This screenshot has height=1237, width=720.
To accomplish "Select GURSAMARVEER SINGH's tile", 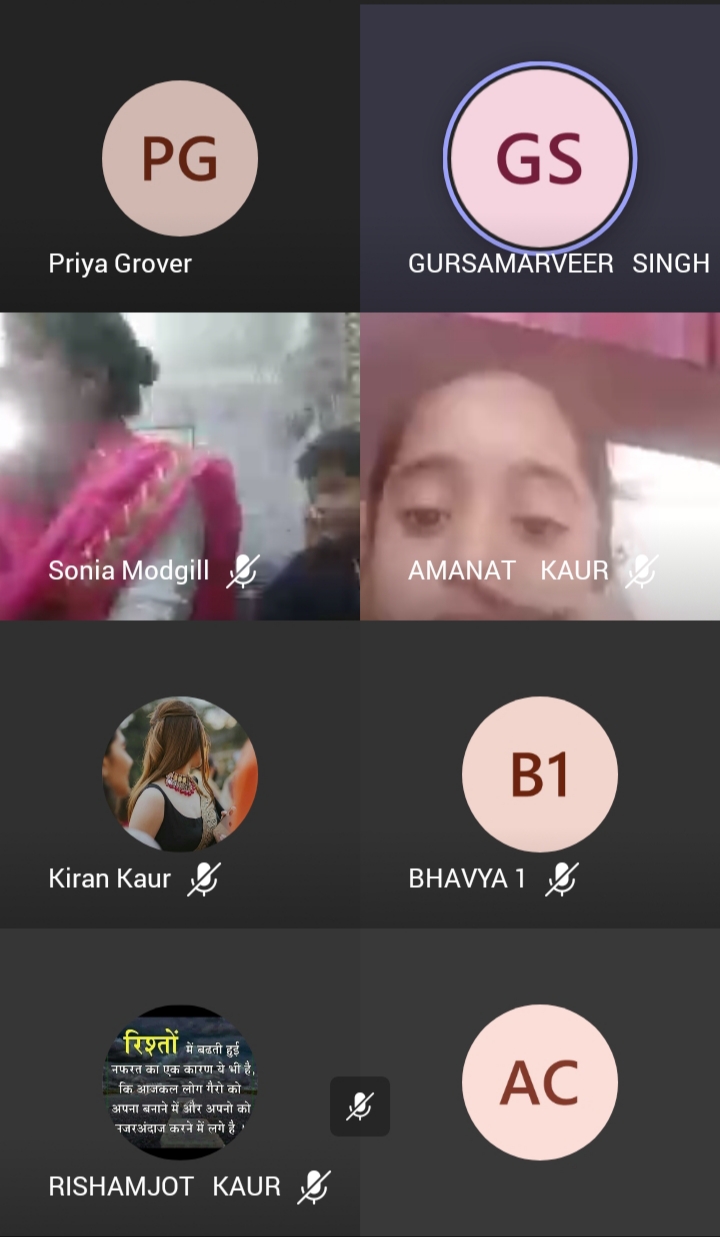I will click(x=540, y=157).
